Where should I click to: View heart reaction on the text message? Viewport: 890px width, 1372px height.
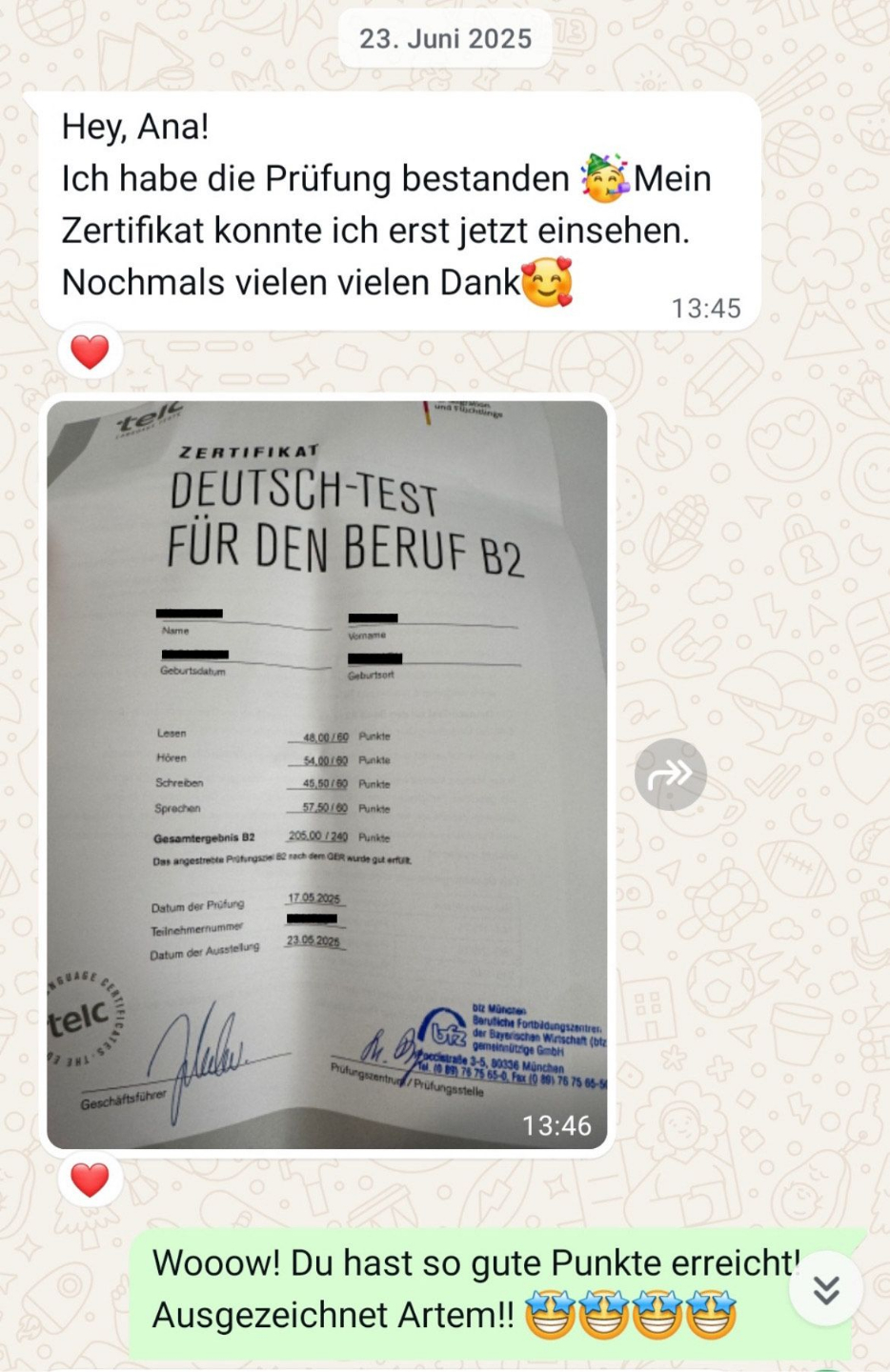pos(90,352)
